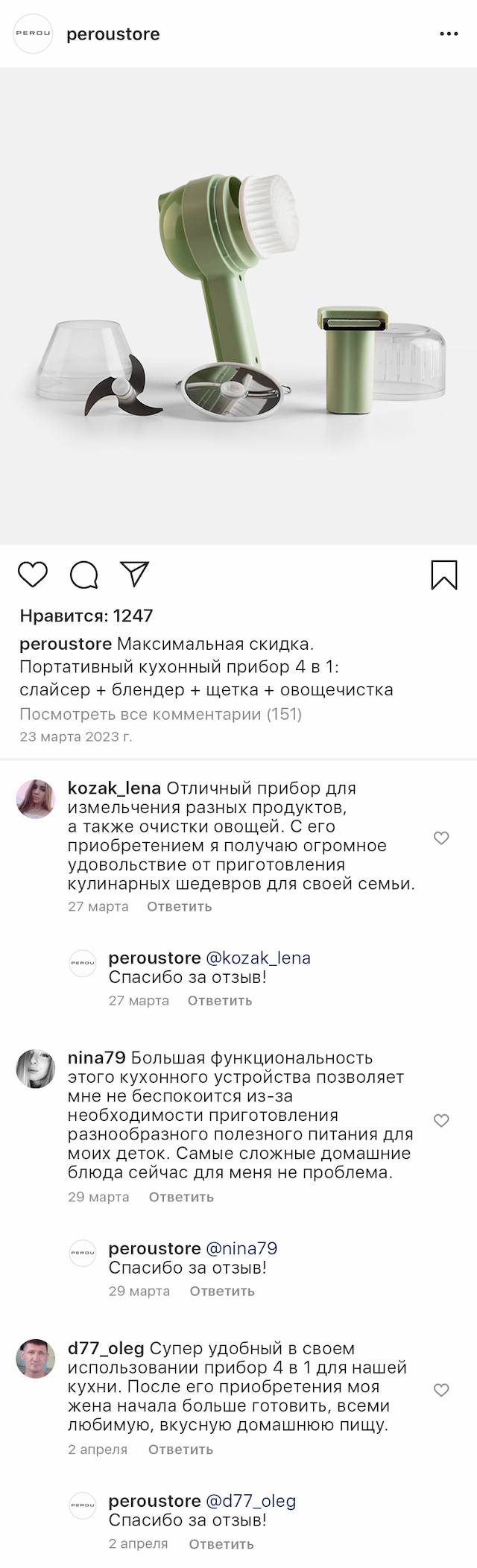
Task: Open kozak_lena's profile picture
Action: click(36, 799)
